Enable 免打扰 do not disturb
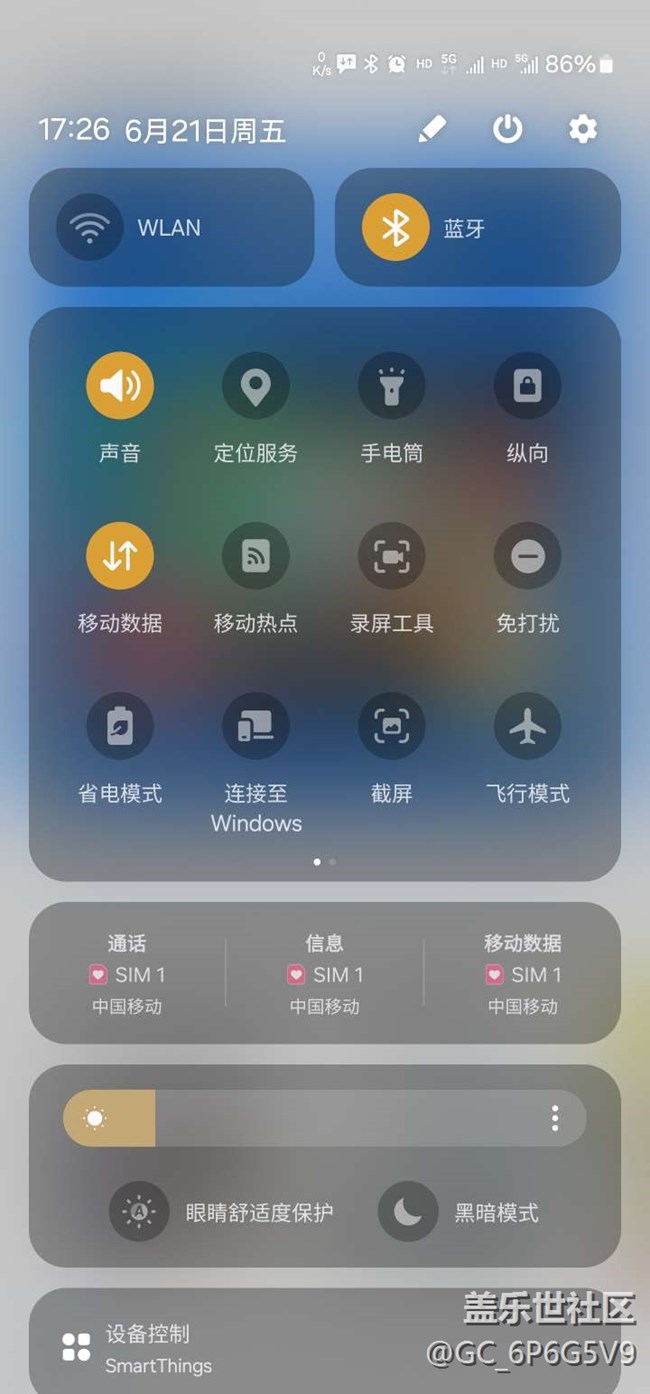The height and width of the screenshot is (1394, 650). [528, 556]
